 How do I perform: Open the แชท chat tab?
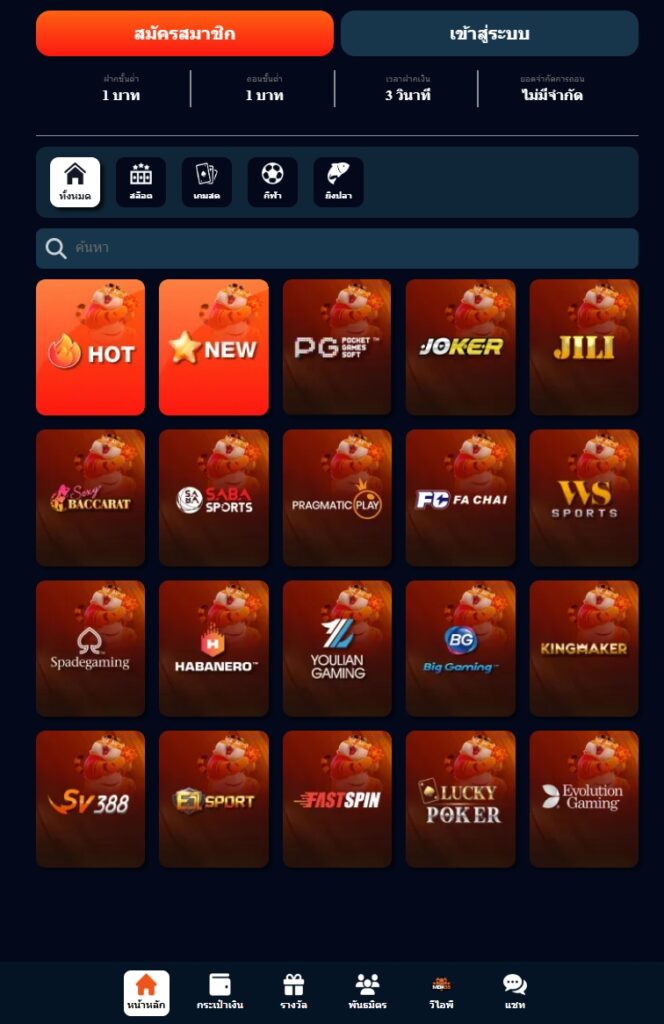(515, 992)
